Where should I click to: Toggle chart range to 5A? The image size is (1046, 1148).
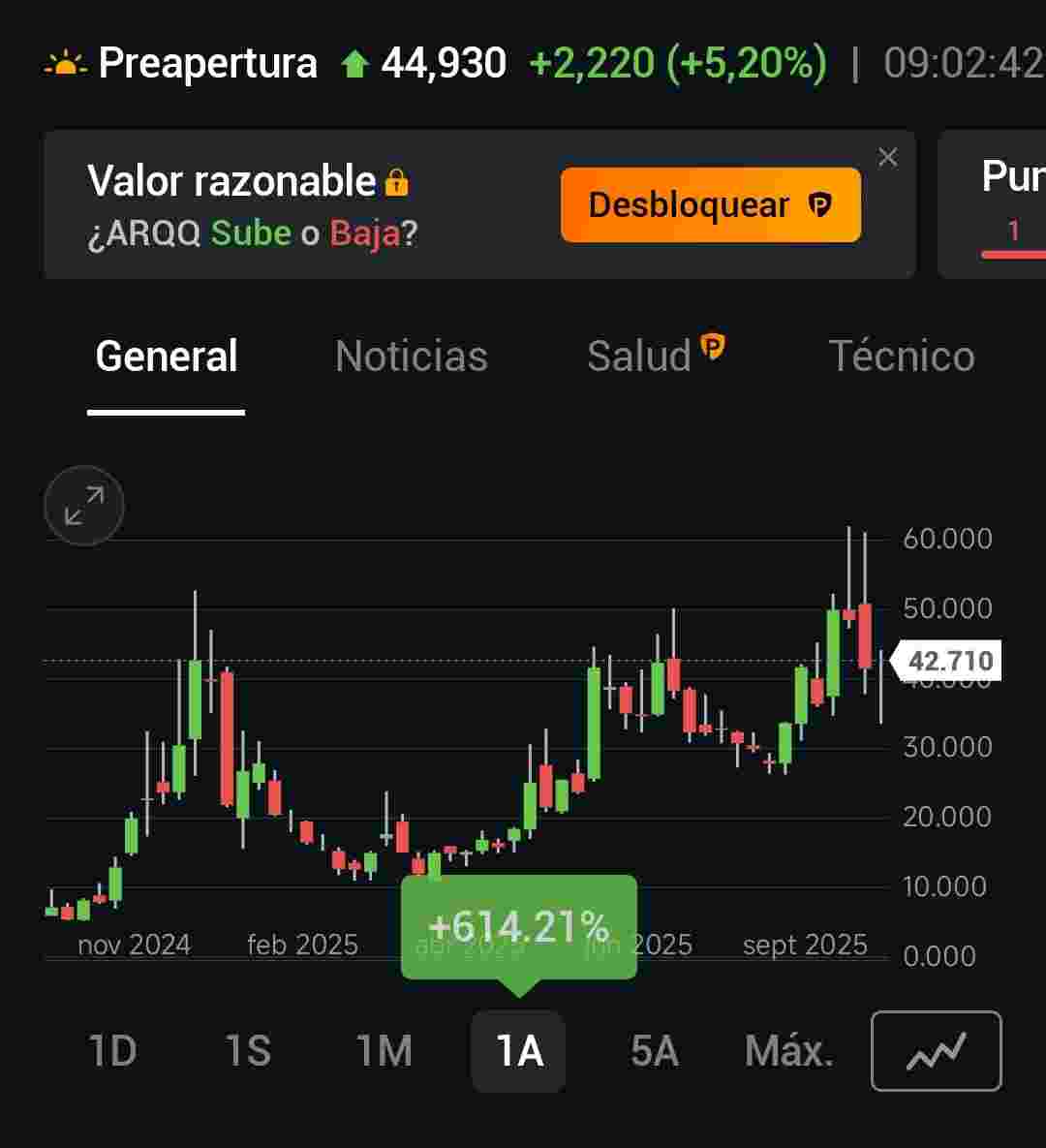tap(655, 1050)
